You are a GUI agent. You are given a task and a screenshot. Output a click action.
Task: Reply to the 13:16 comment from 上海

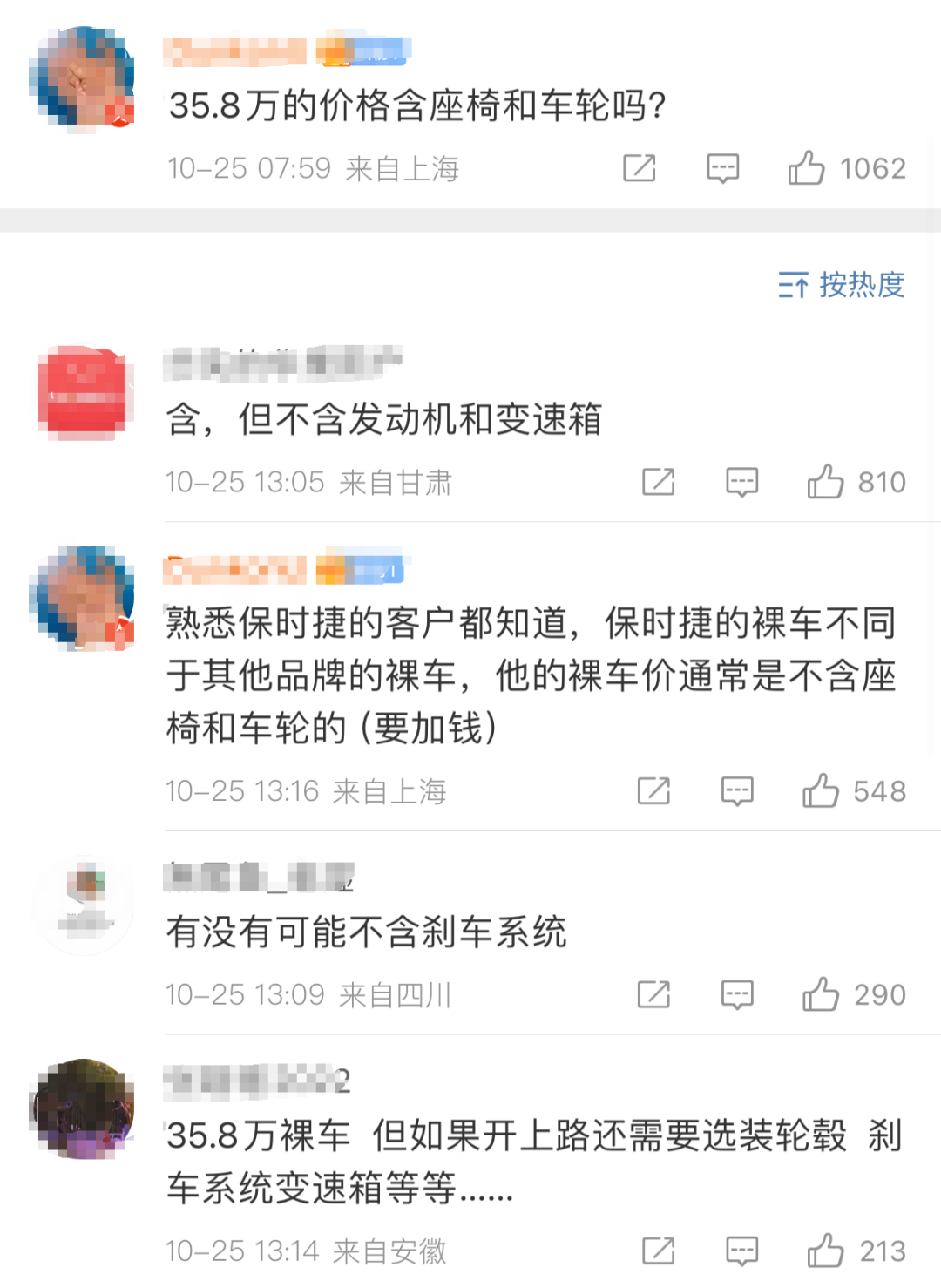click(737, 790)
